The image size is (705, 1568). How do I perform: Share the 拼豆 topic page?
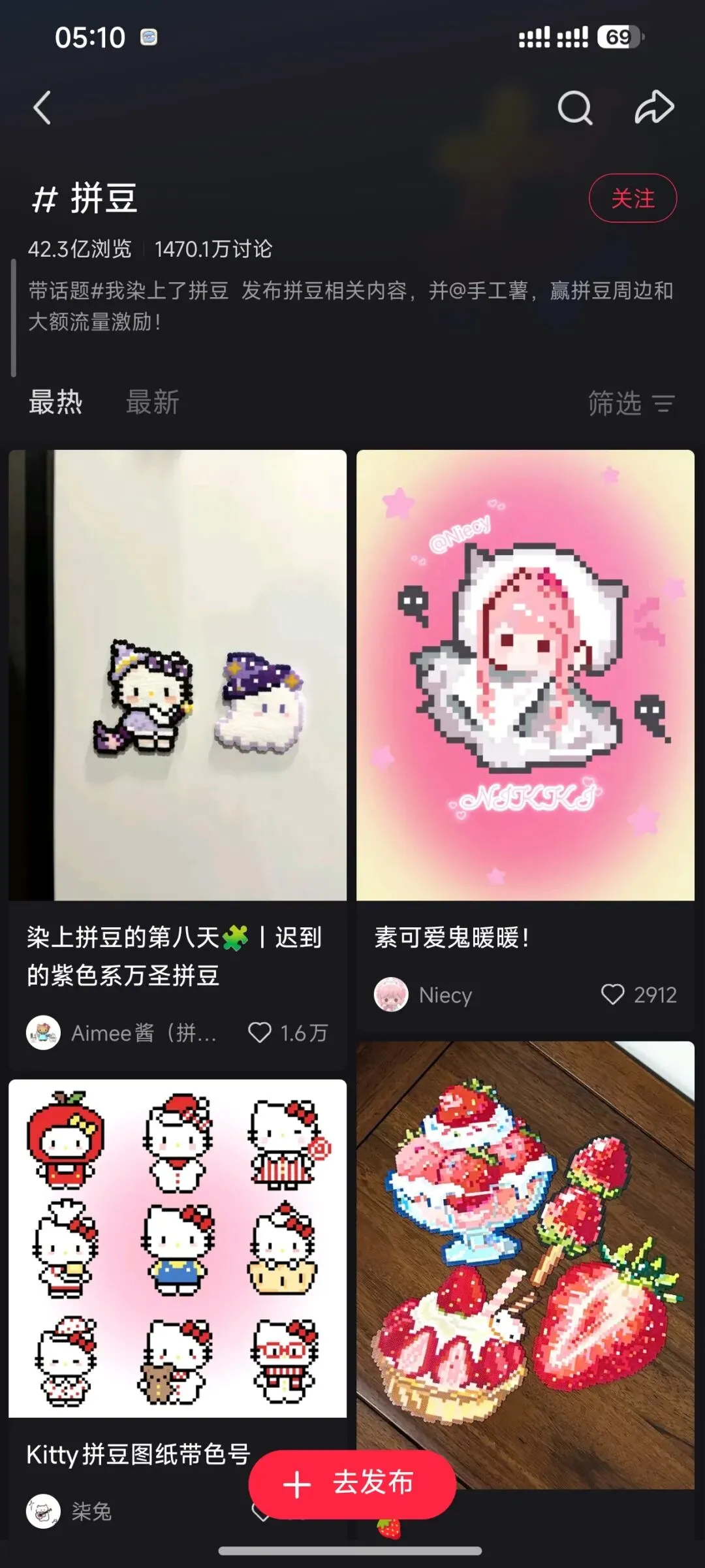coord(654,108)
